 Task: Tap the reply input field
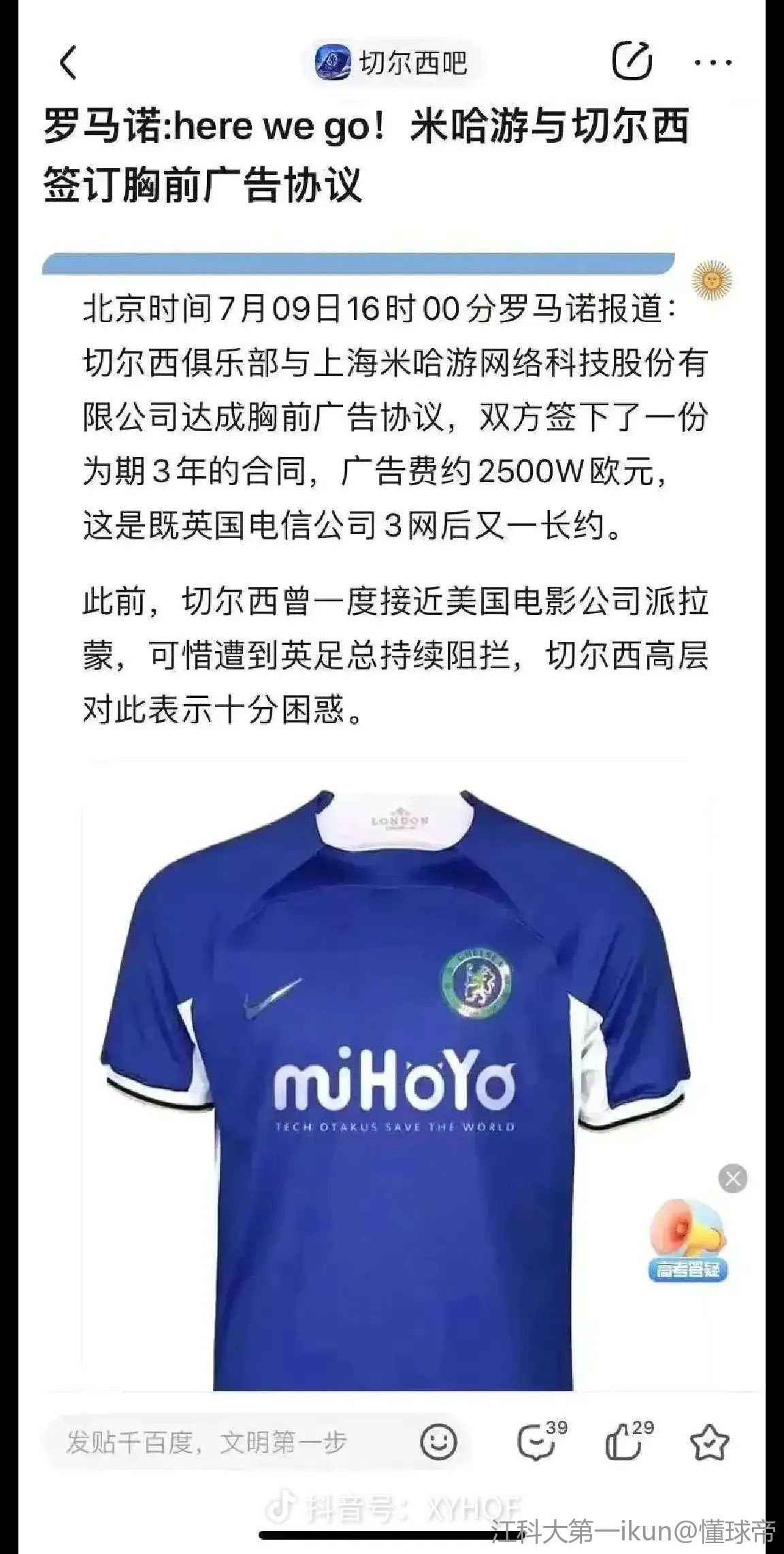(218, 1443)
